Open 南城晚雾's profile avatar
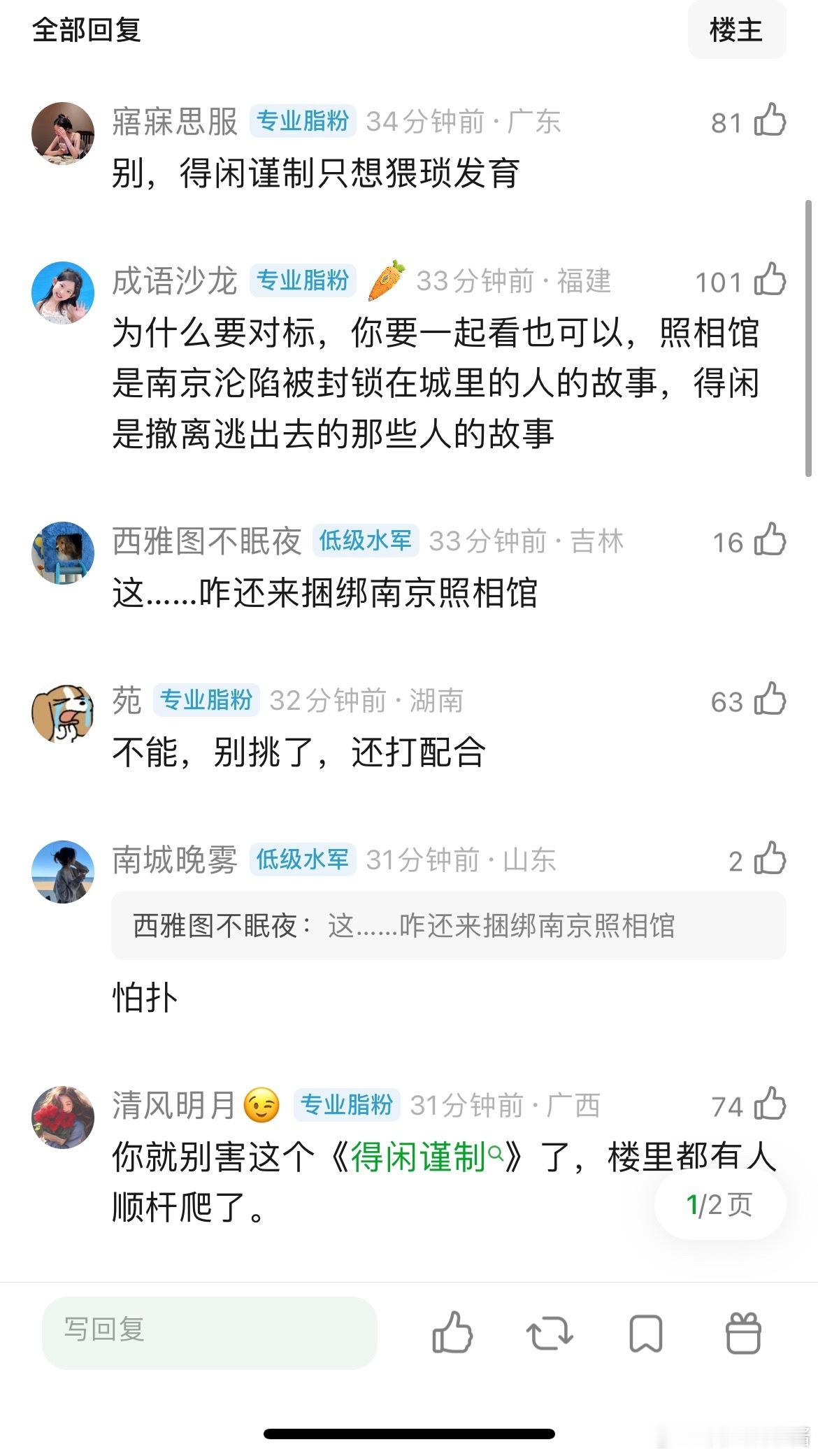The width and height of the screenshot is (818, 1456). point(64,873)
